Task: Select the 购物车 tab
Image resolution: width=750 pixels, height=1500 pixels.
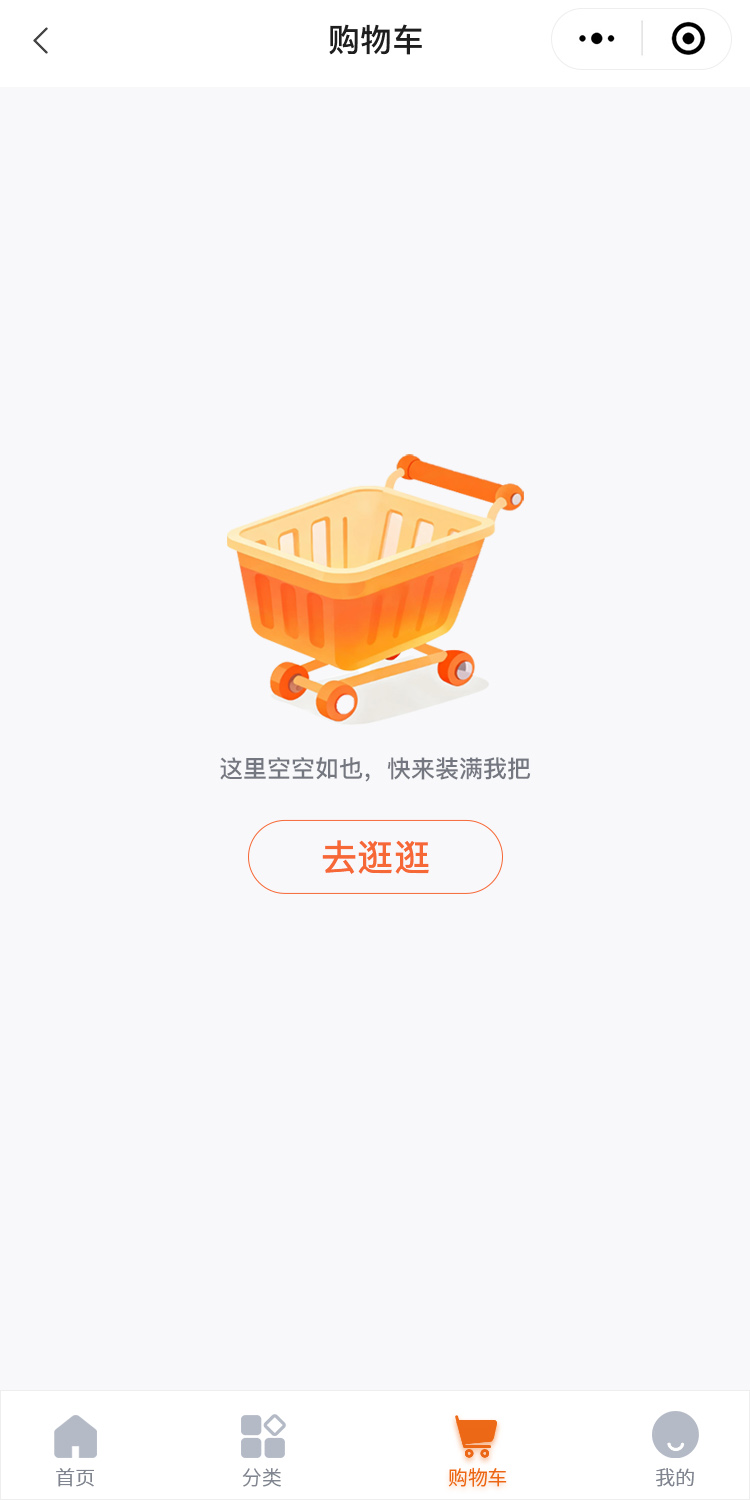Action: [476, 1448]
